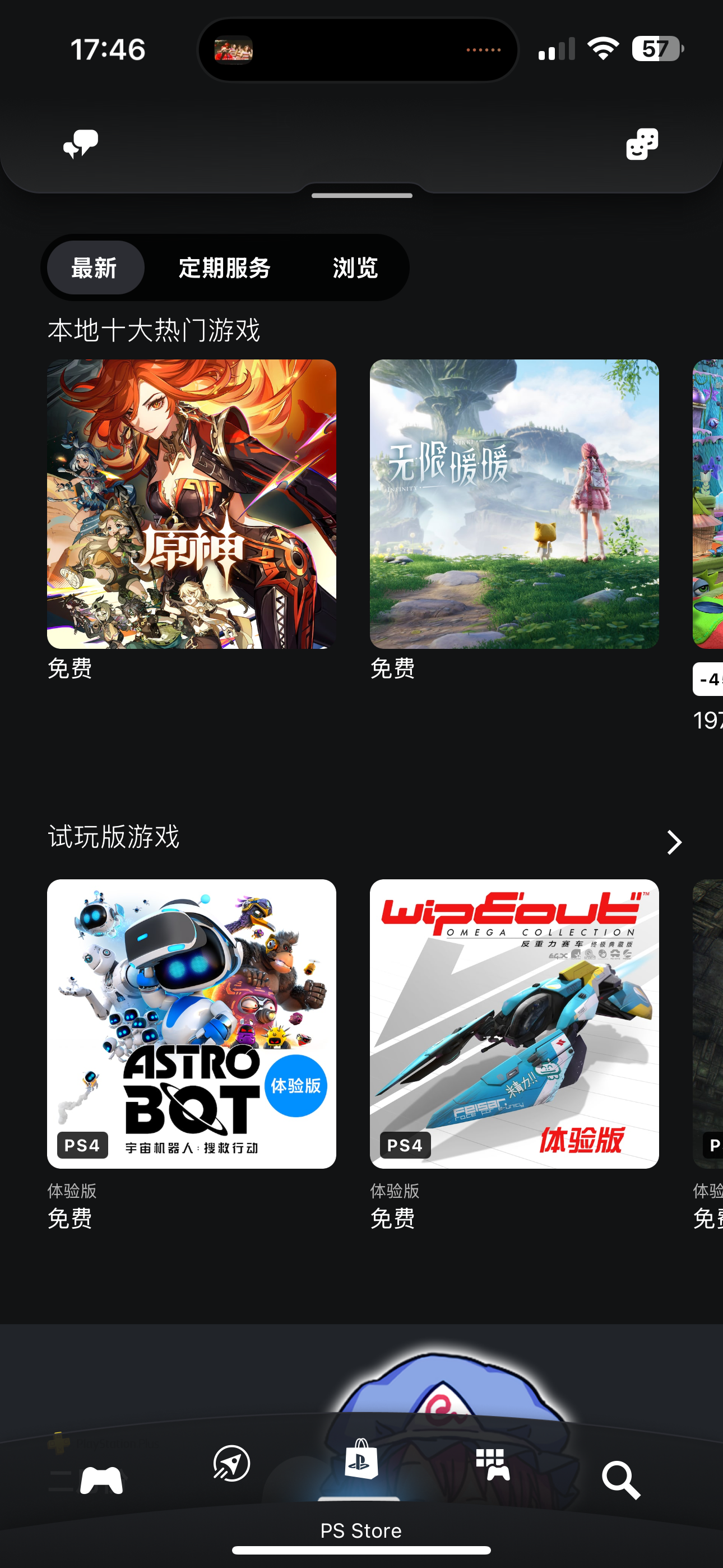
Task: Open the Explore rocket tab
Action: [231, 1464]
